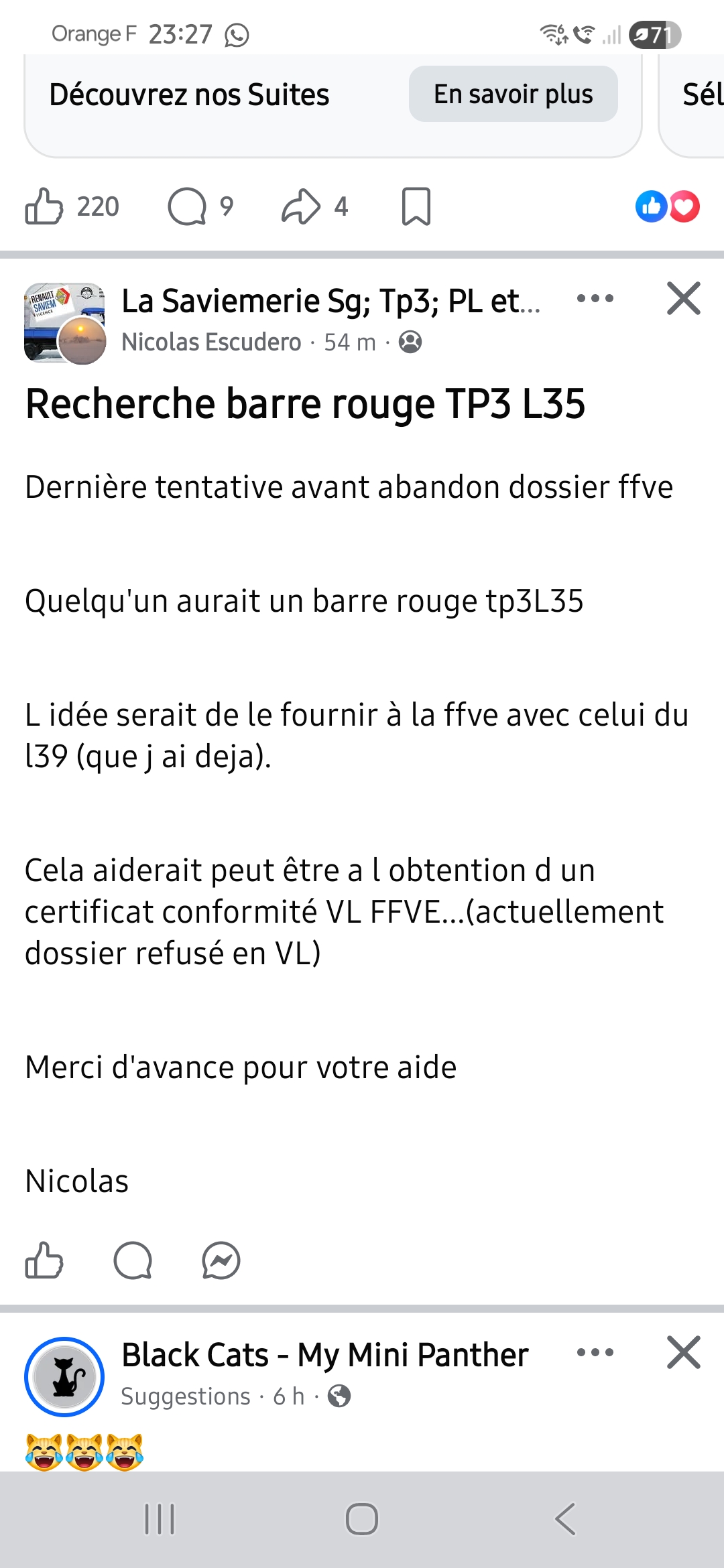Open options menu for Black Cats post
The image size is (724, 1568).
pyautogui.click(x=595, y=1352)
